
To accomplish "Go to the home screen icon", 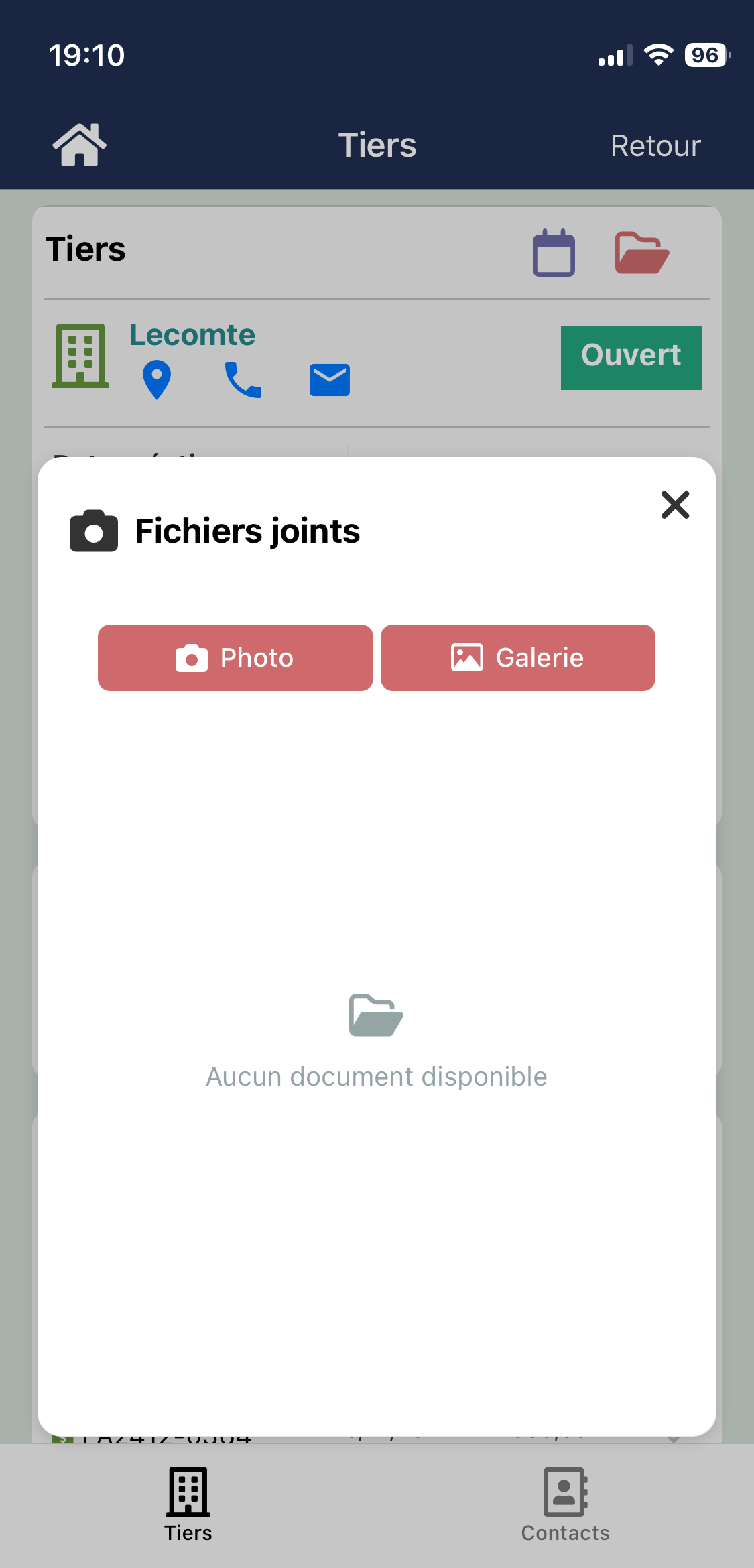I will tap(79, 145).
